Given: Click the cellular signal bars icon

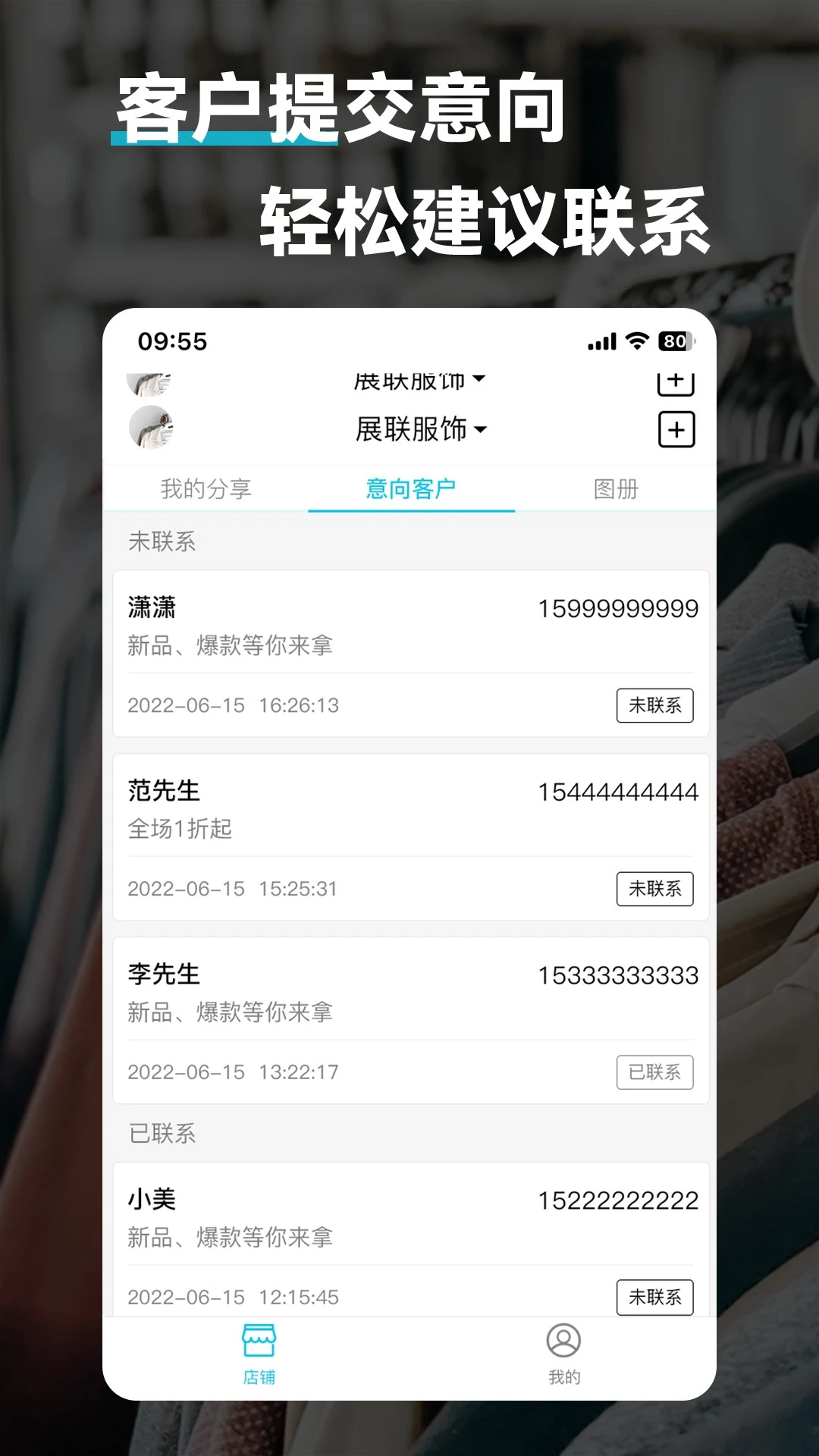Looking at the screenshot, I should [601, 343].
